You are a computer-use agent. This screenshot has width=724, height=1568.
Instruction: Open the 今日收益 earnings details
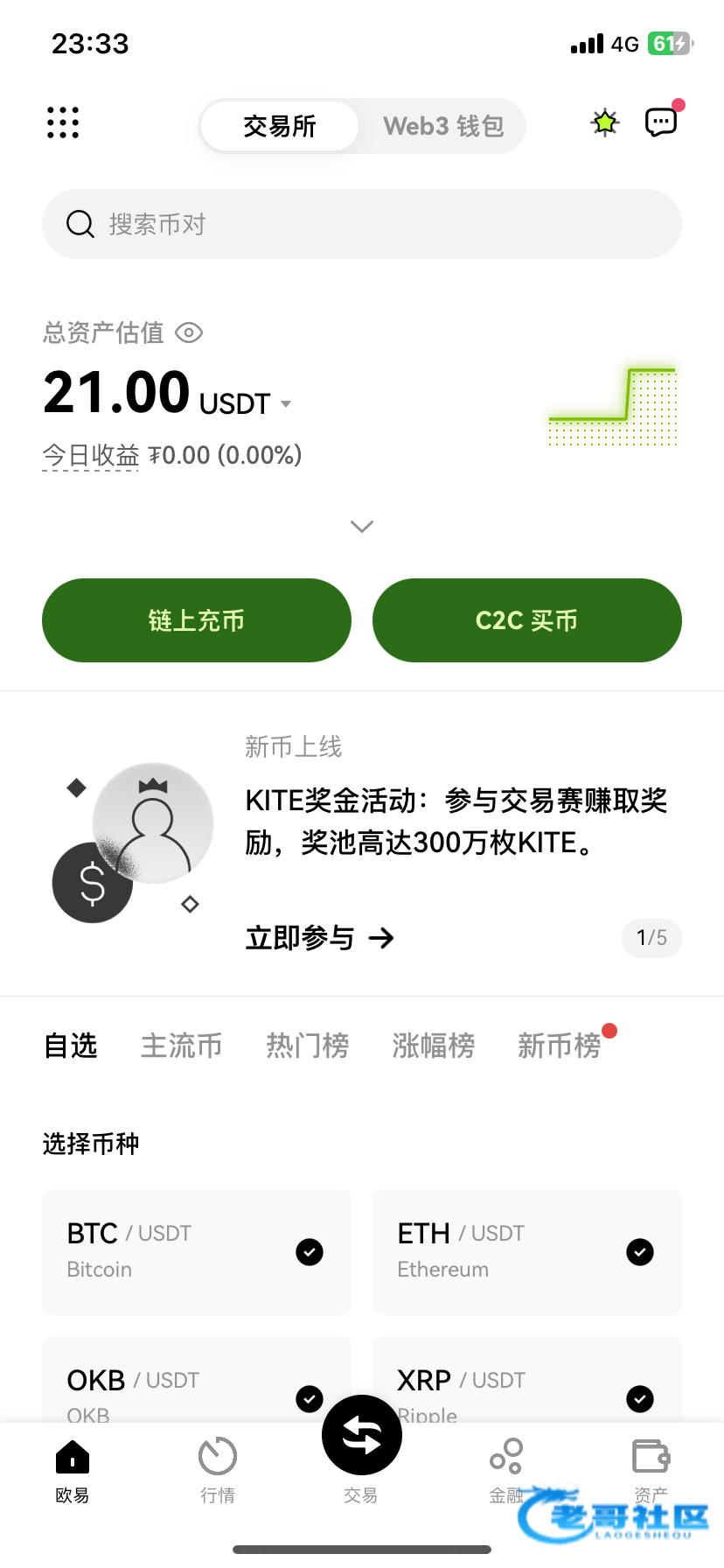91,455
